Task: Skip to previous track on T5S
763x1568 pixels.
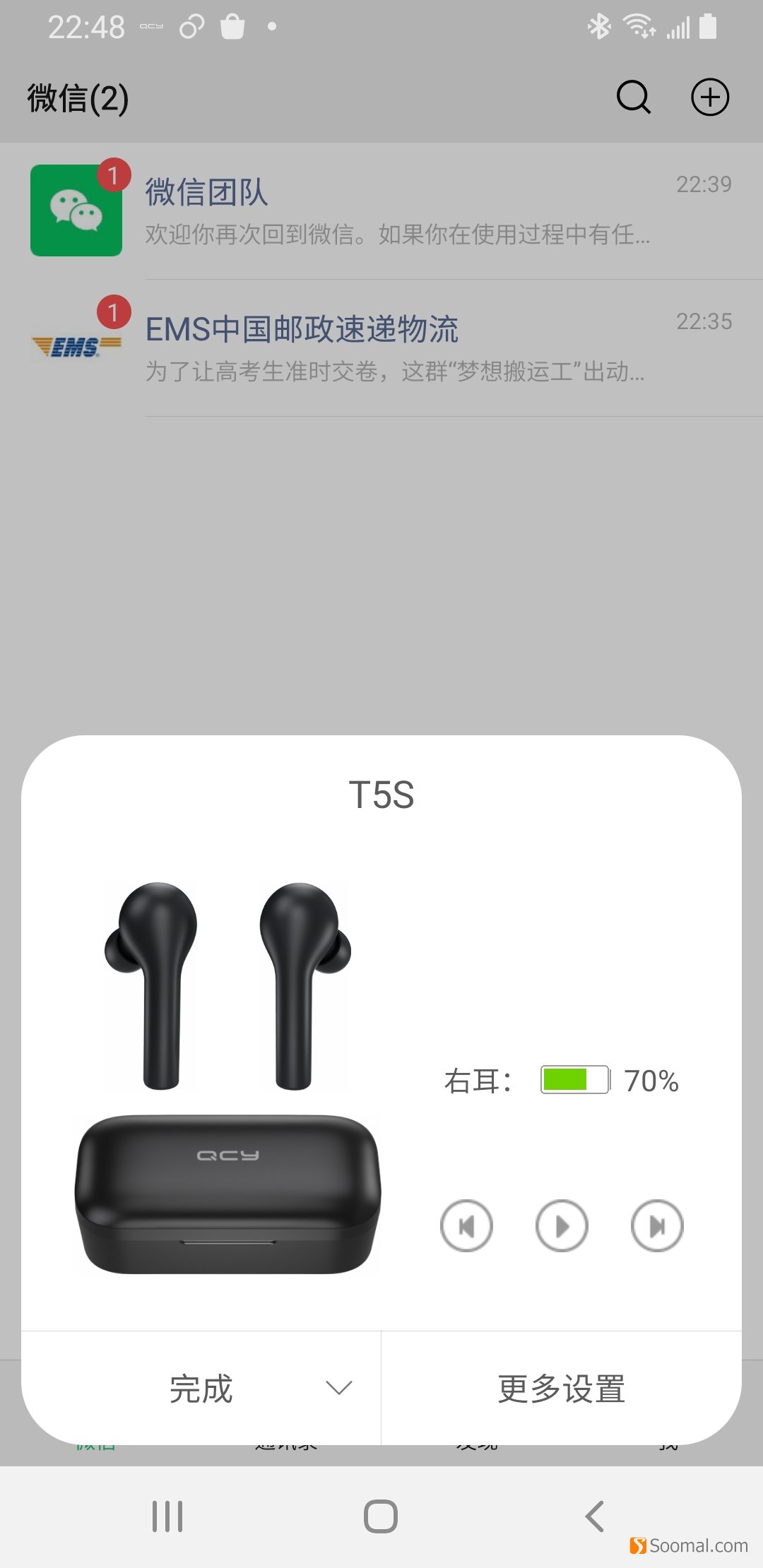Action: [466, 1226]
